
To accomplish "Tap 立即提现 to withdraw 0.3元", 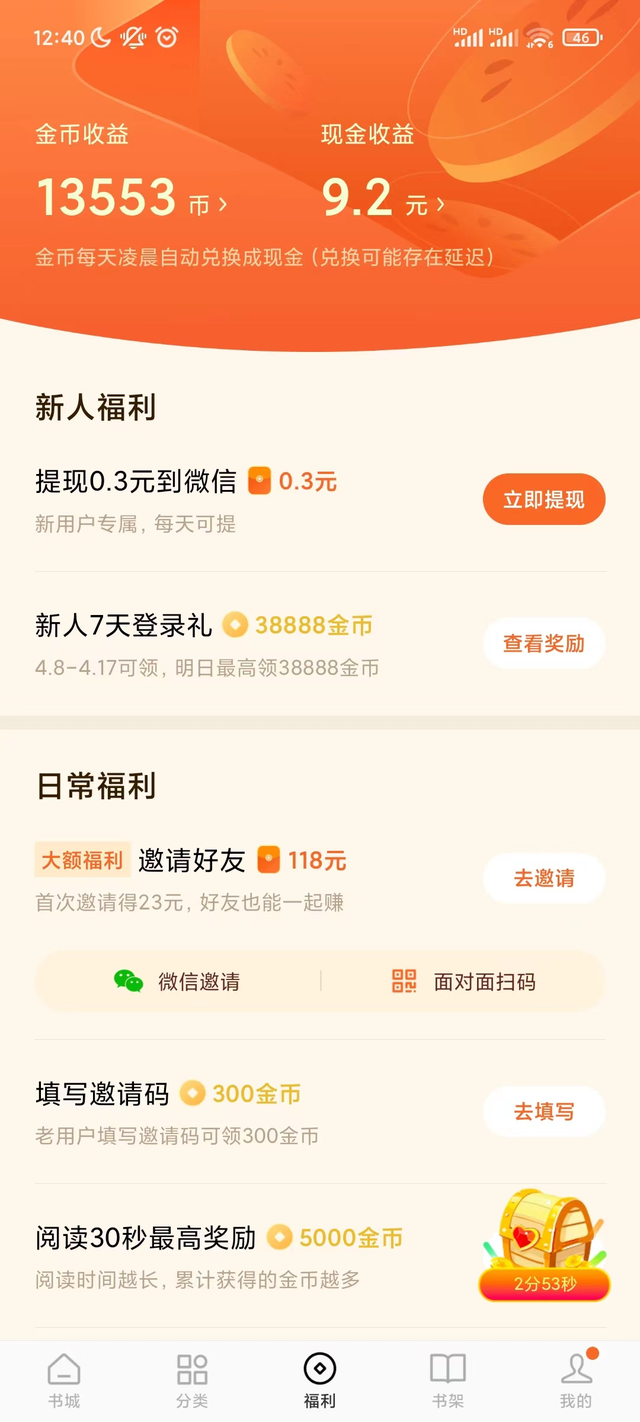I will [x=544, y=499].
